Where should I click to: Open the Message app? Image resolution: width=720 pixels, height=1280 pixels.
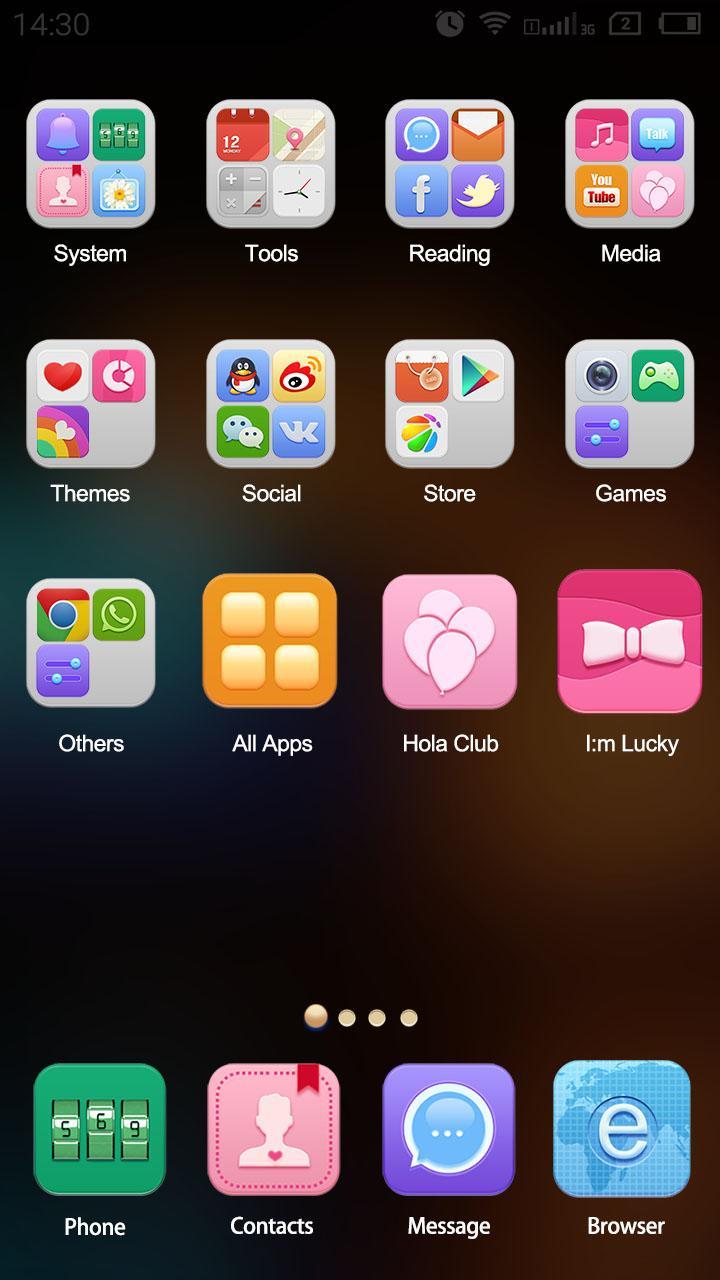pyautogui.click(x=448, y=1129)
